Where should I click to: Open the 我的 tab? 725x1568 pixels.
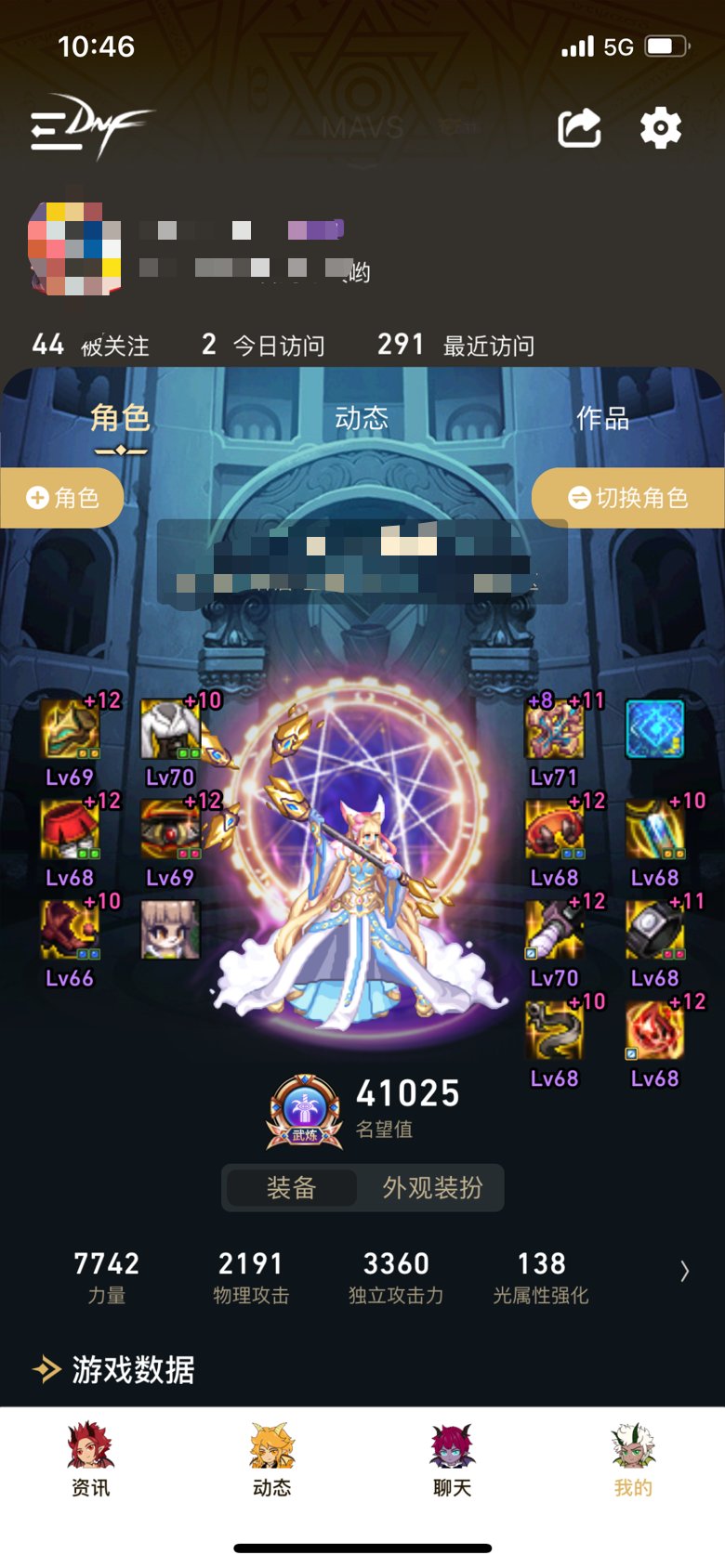pos(633,1459)
